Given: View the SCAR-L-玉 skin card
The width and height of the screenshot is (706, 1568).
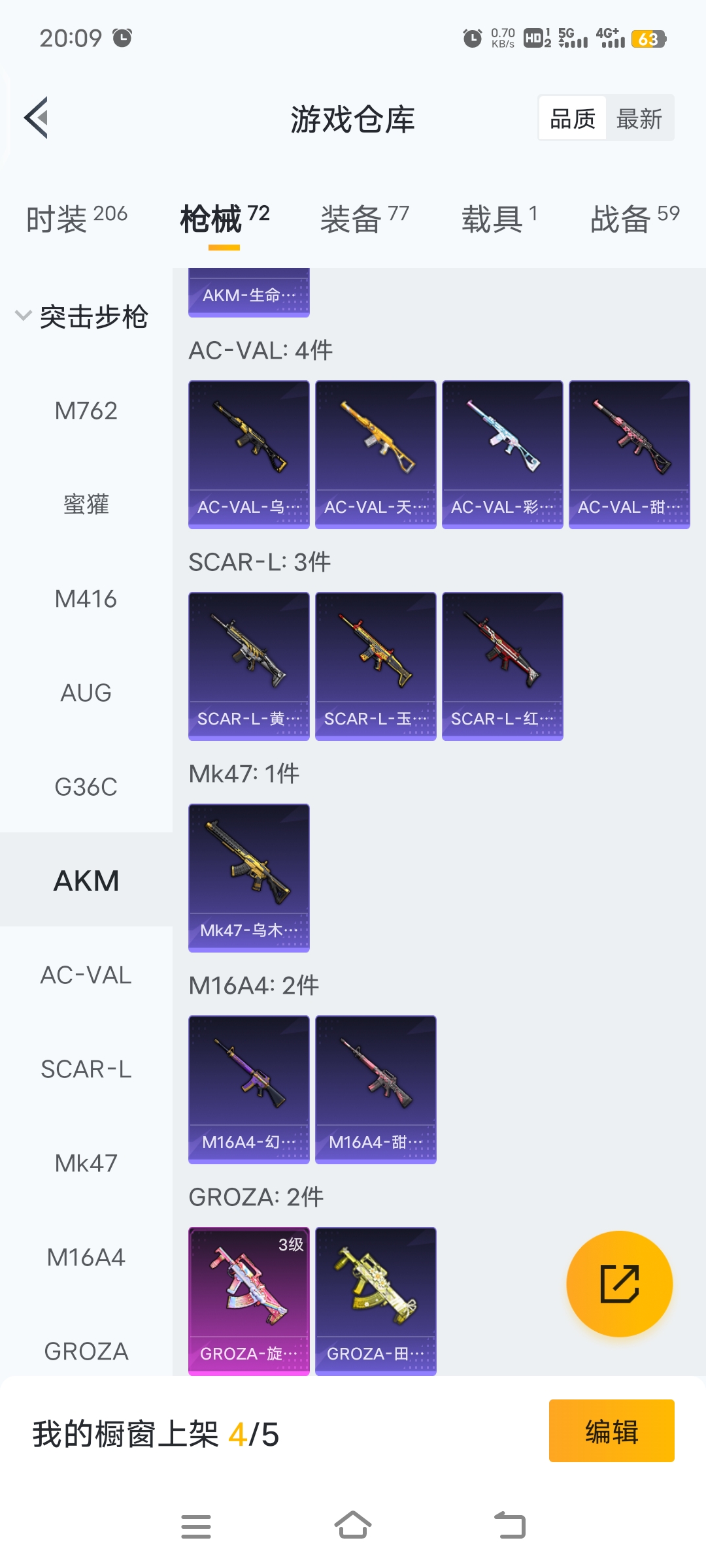Looking at the screenshot, I should click(x=375, y=666).
